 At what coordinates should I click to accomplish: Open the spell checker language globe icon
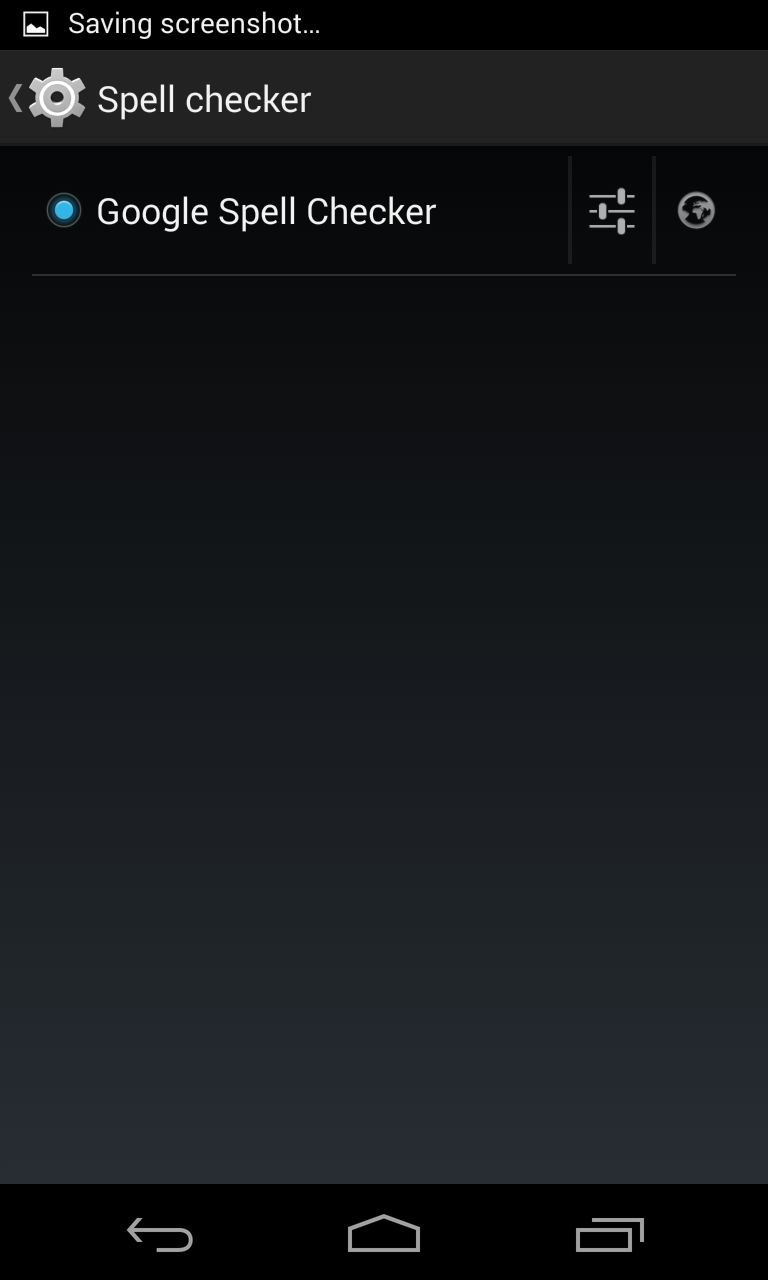[x=696, y=211]
